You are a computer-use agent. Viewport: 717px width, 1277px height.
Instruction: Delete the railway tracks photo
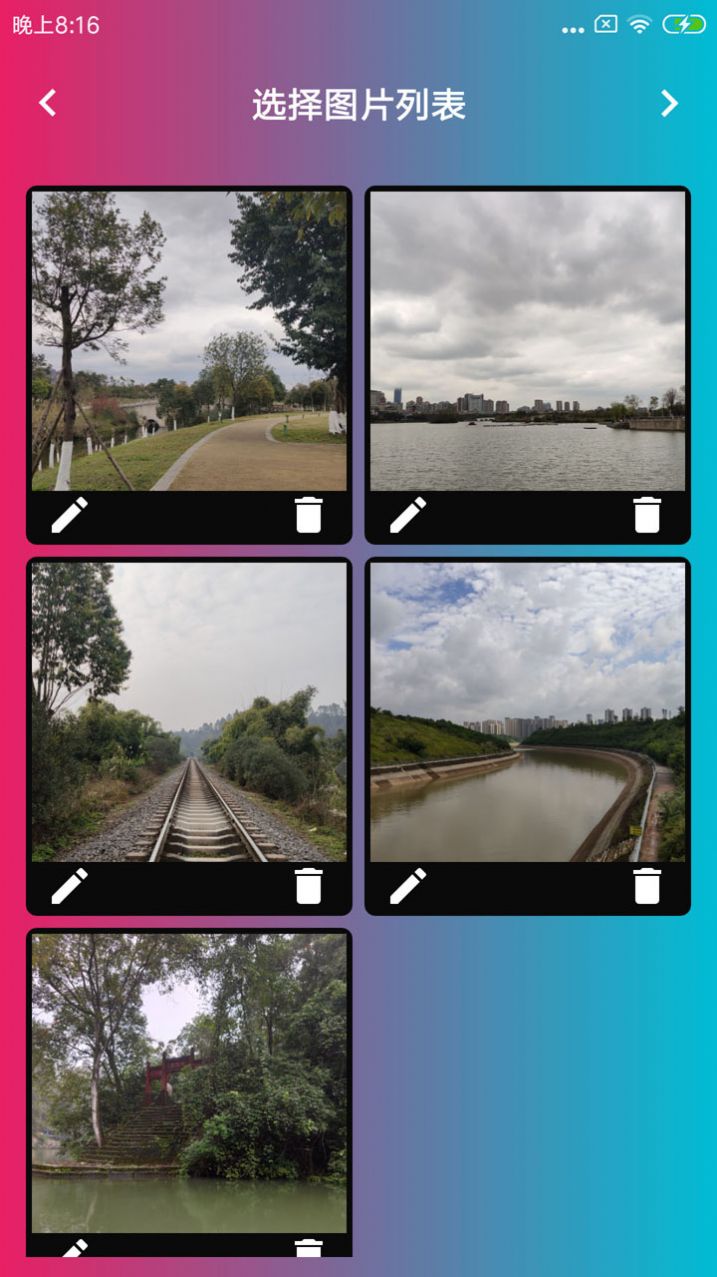tap(309, 886)
